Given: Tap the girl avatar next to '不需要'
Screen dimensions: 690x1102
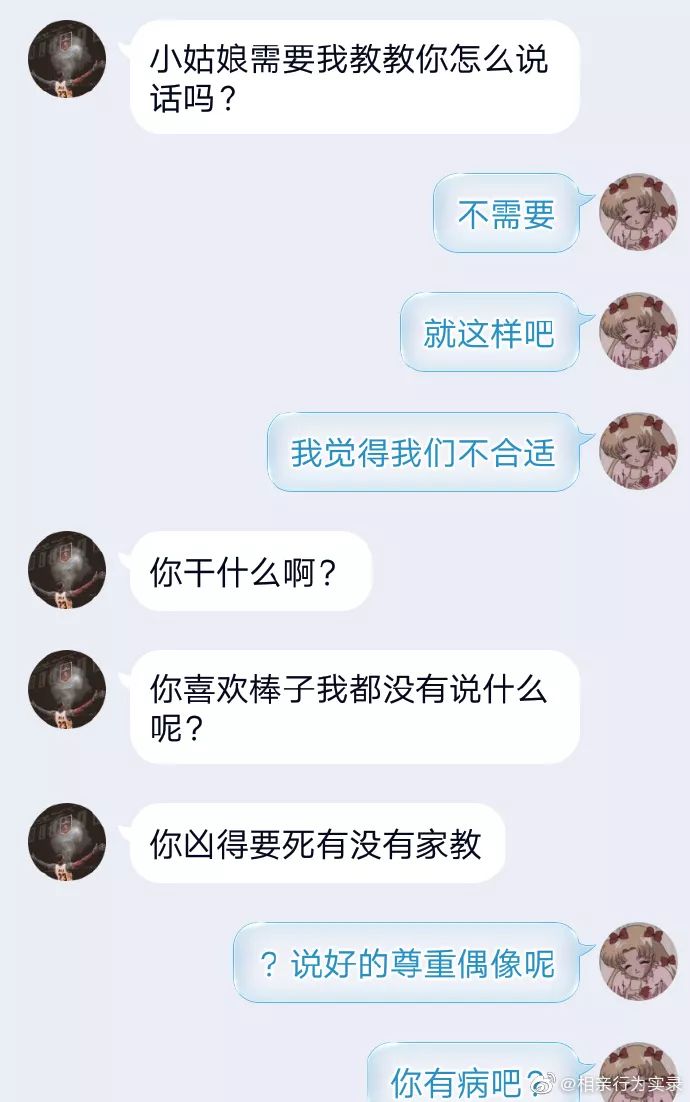Looking at the screenshot, I should (x=638, y=212).
